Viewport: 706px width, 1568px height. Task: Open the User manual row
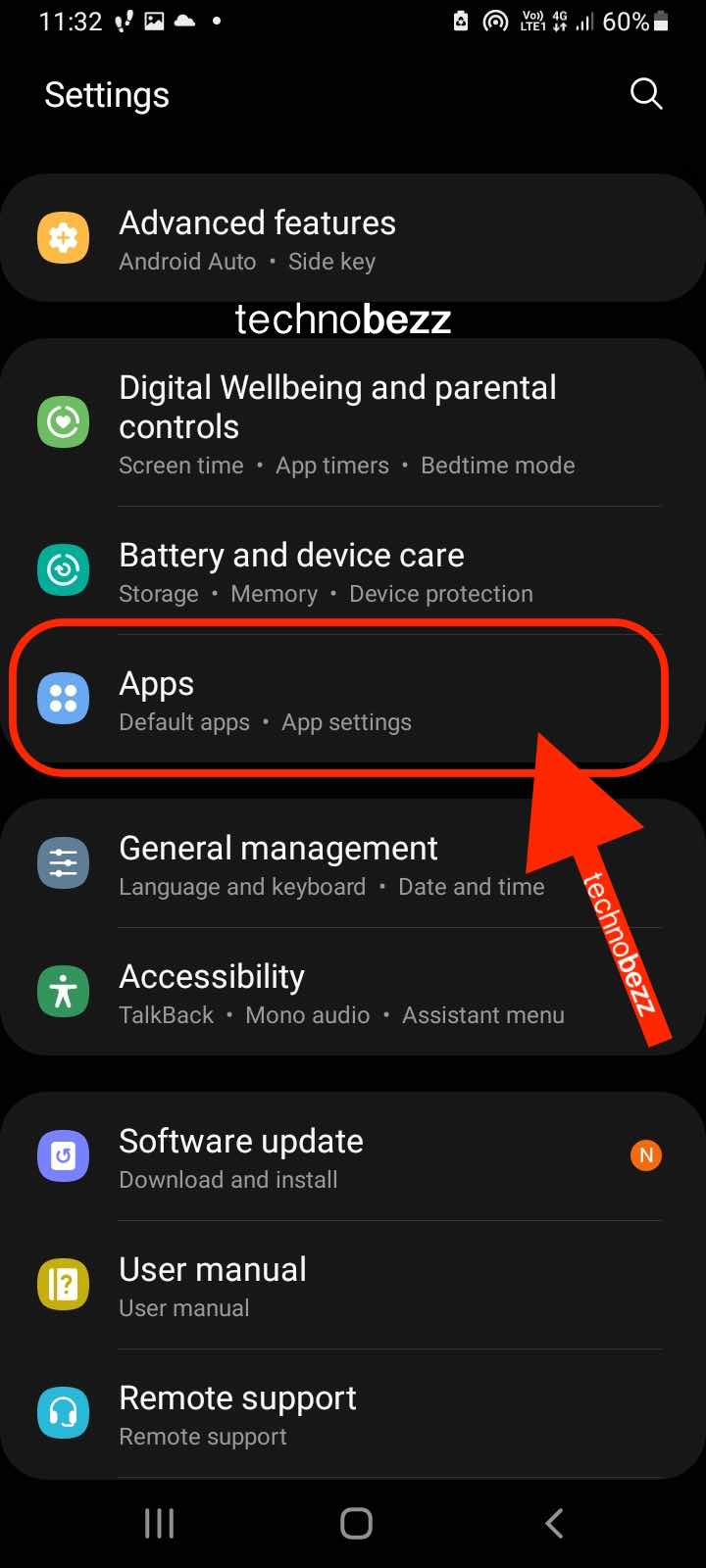click(353, 1285)
